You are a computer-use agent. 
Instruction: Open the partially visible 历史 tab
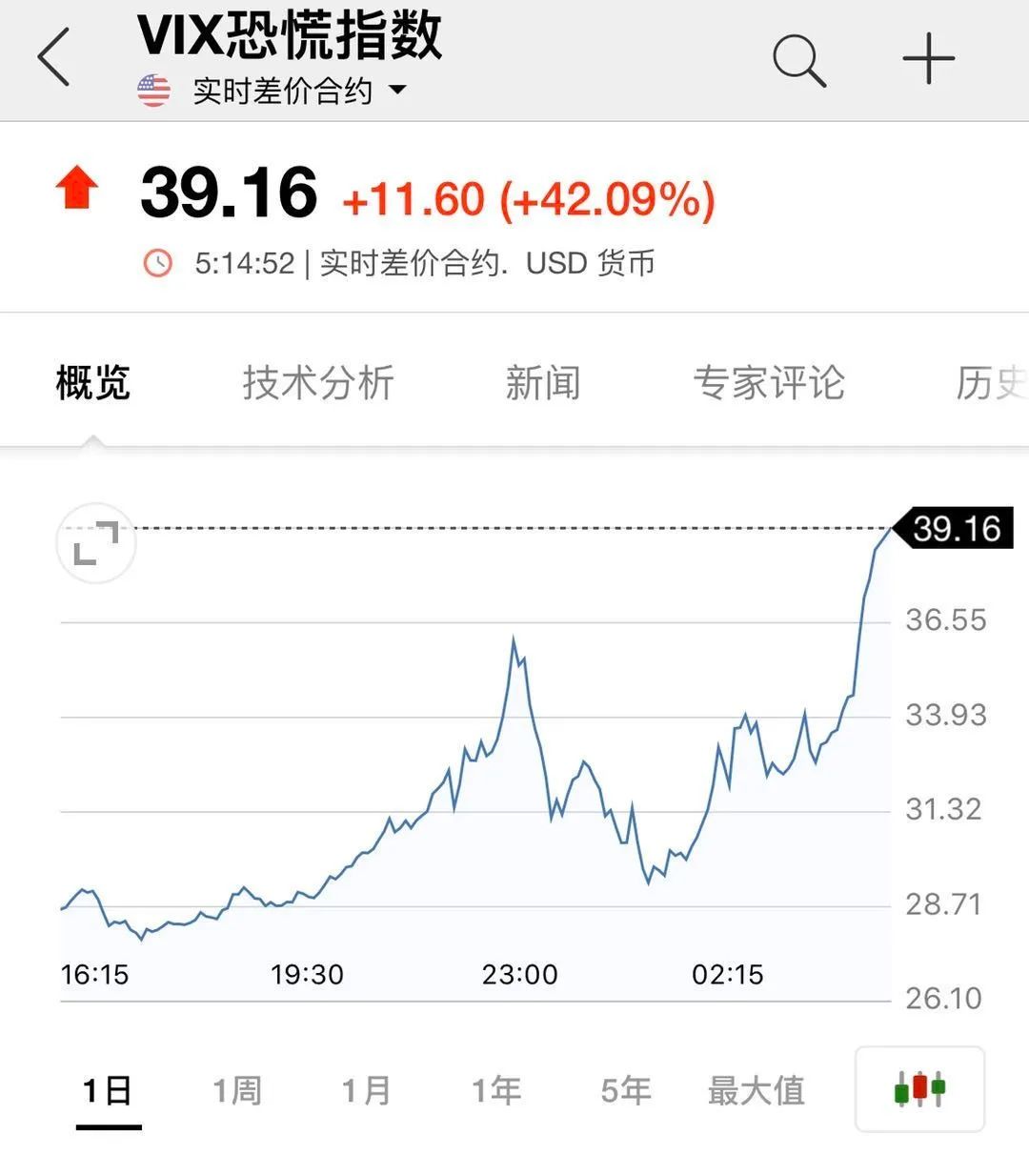991,383
